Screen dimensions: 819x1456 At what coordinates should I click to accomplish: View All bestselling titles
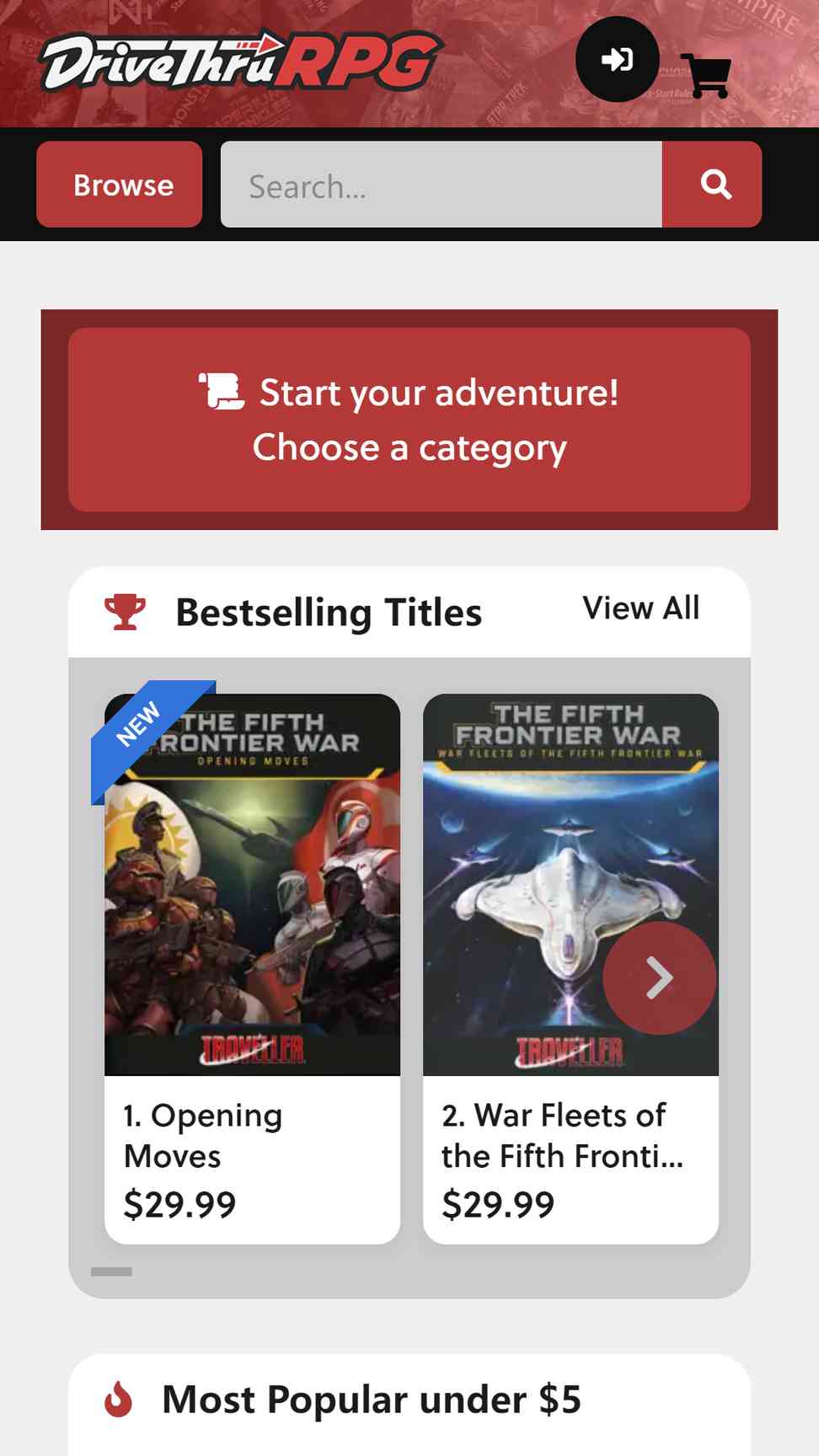tap(641, 608)
